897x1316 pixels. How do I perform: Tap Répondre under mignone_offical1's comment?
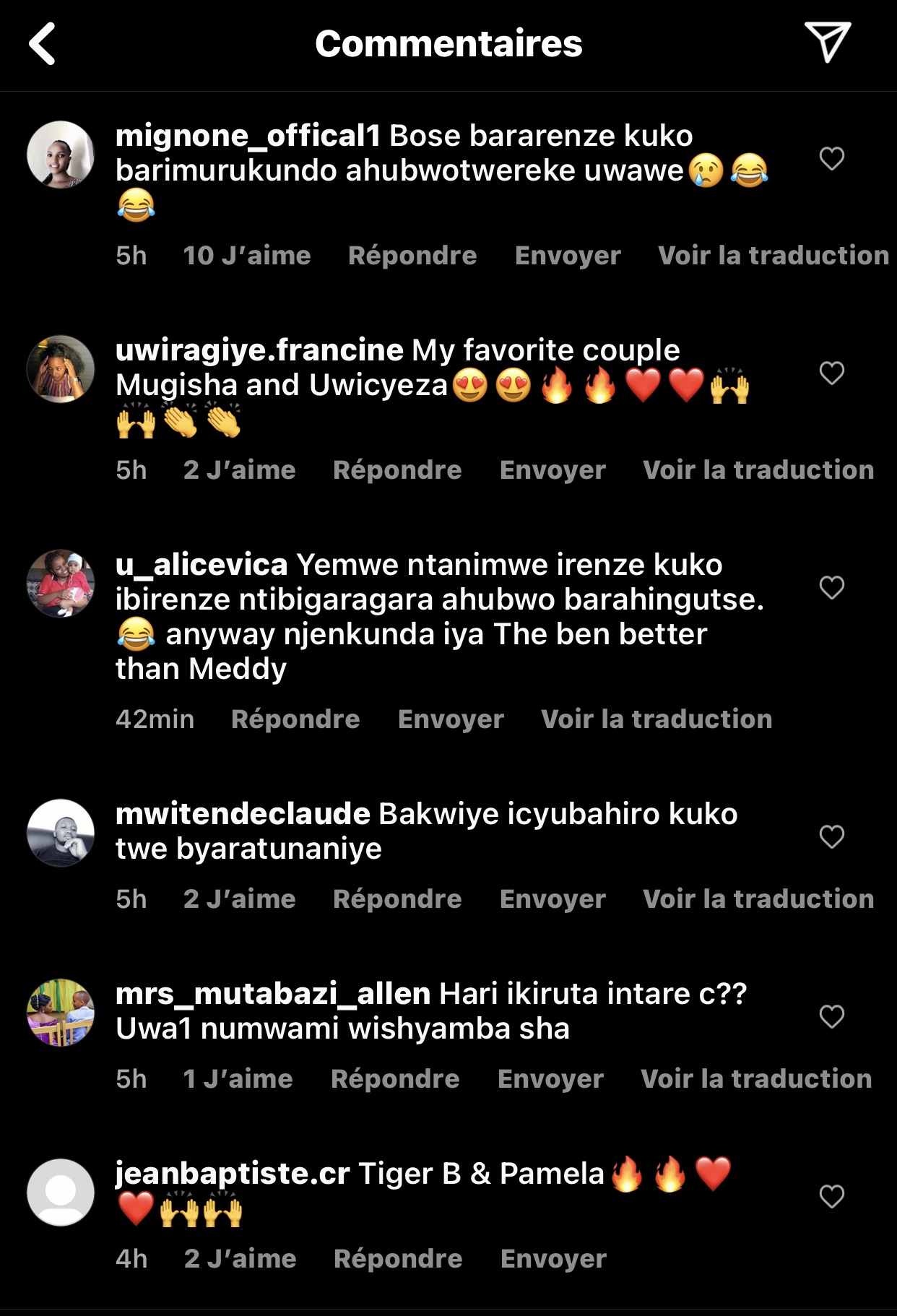pos(412,255)
